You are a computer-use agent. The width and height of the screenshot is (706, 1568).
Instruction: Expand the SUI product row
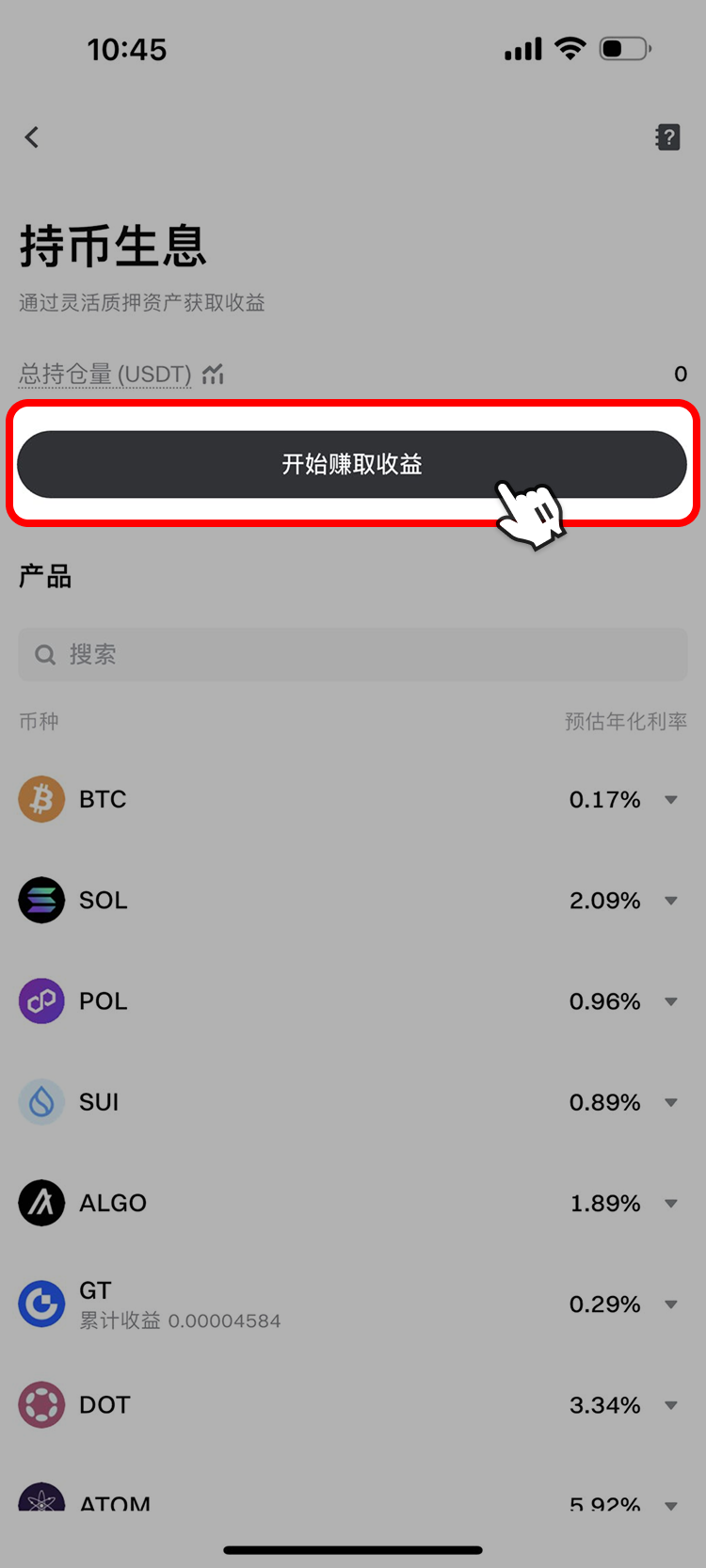670,1102
